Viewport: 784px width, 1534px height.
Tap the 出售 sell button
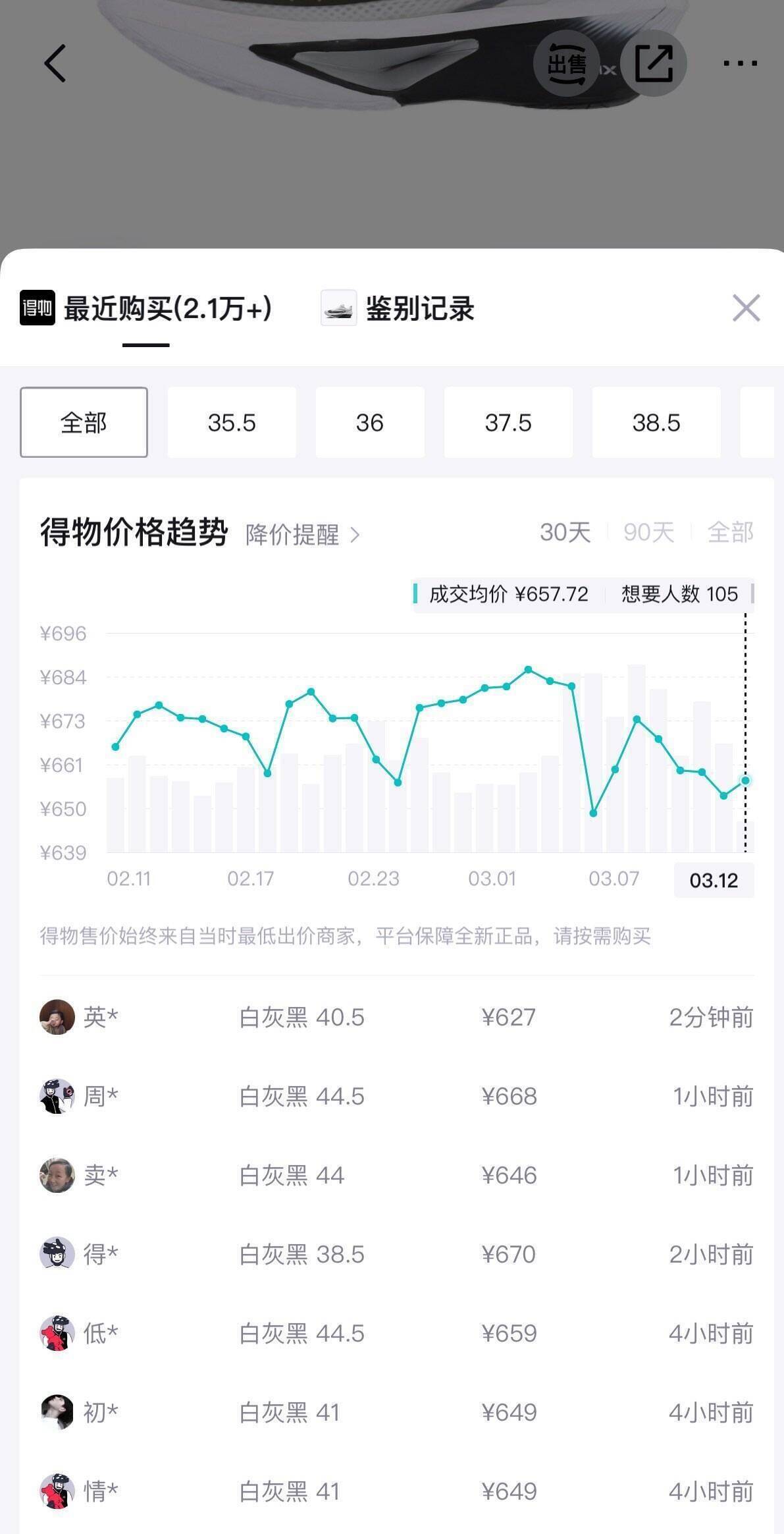click(x=566, y=63)
